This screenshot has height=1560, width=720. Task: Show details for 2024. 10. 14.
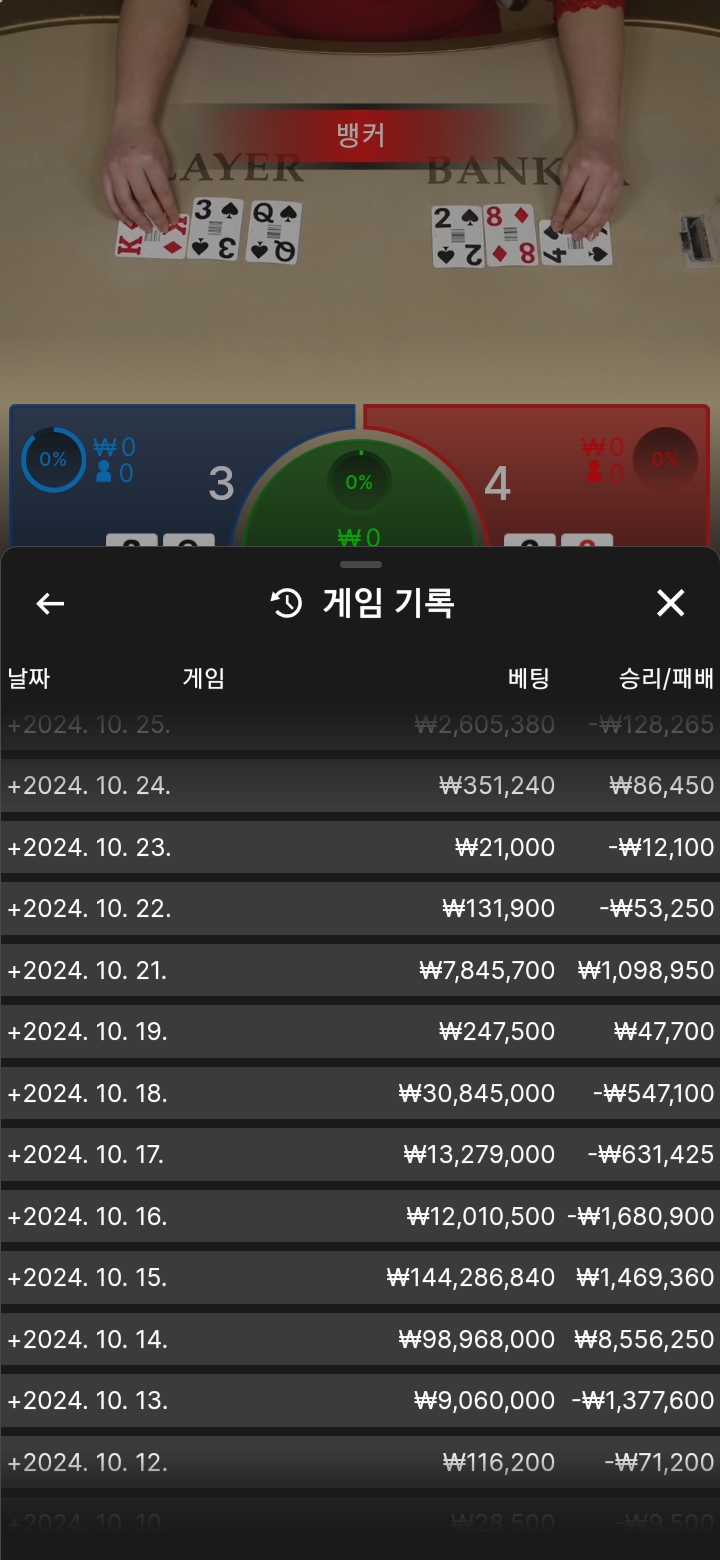360,1340
